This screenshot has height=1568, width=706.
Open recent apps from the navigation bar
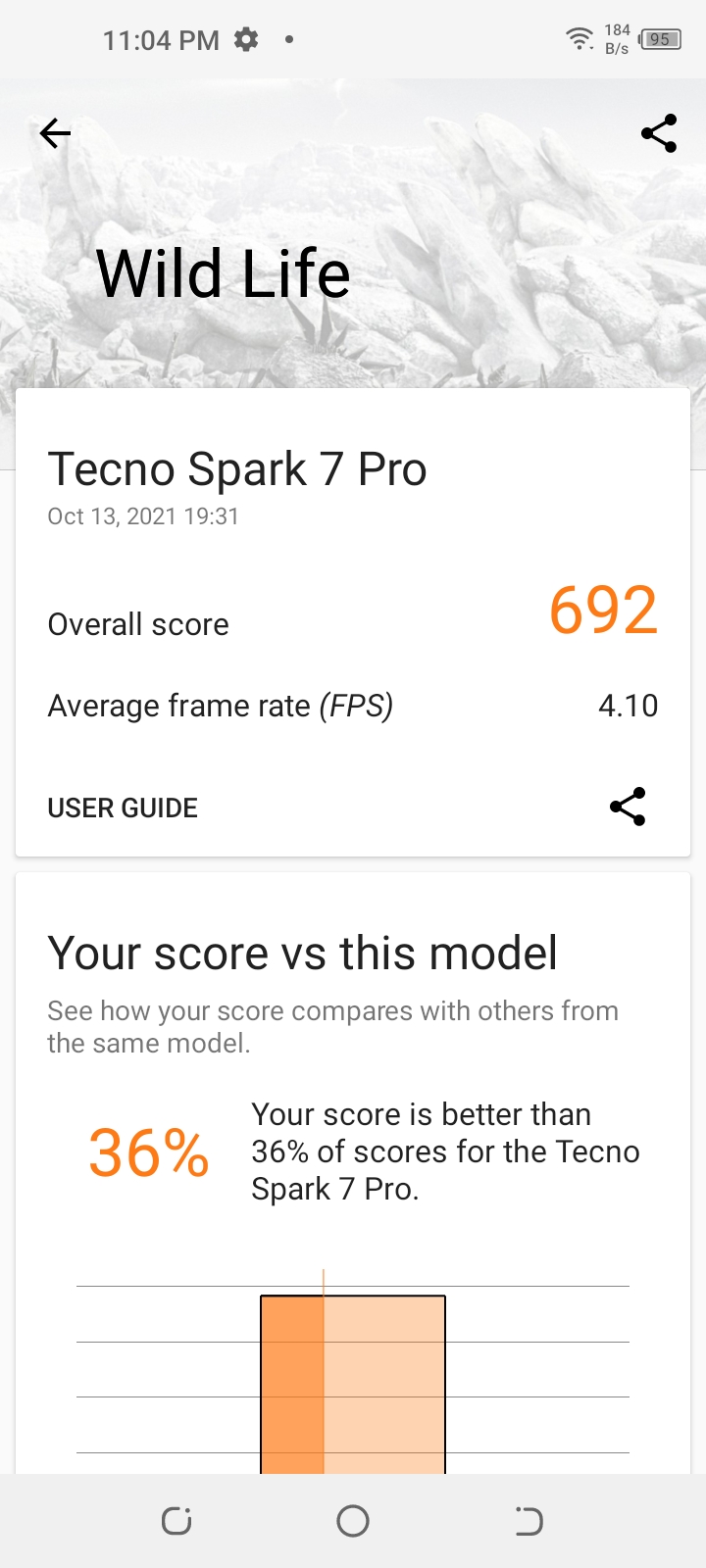[176, 1521]
